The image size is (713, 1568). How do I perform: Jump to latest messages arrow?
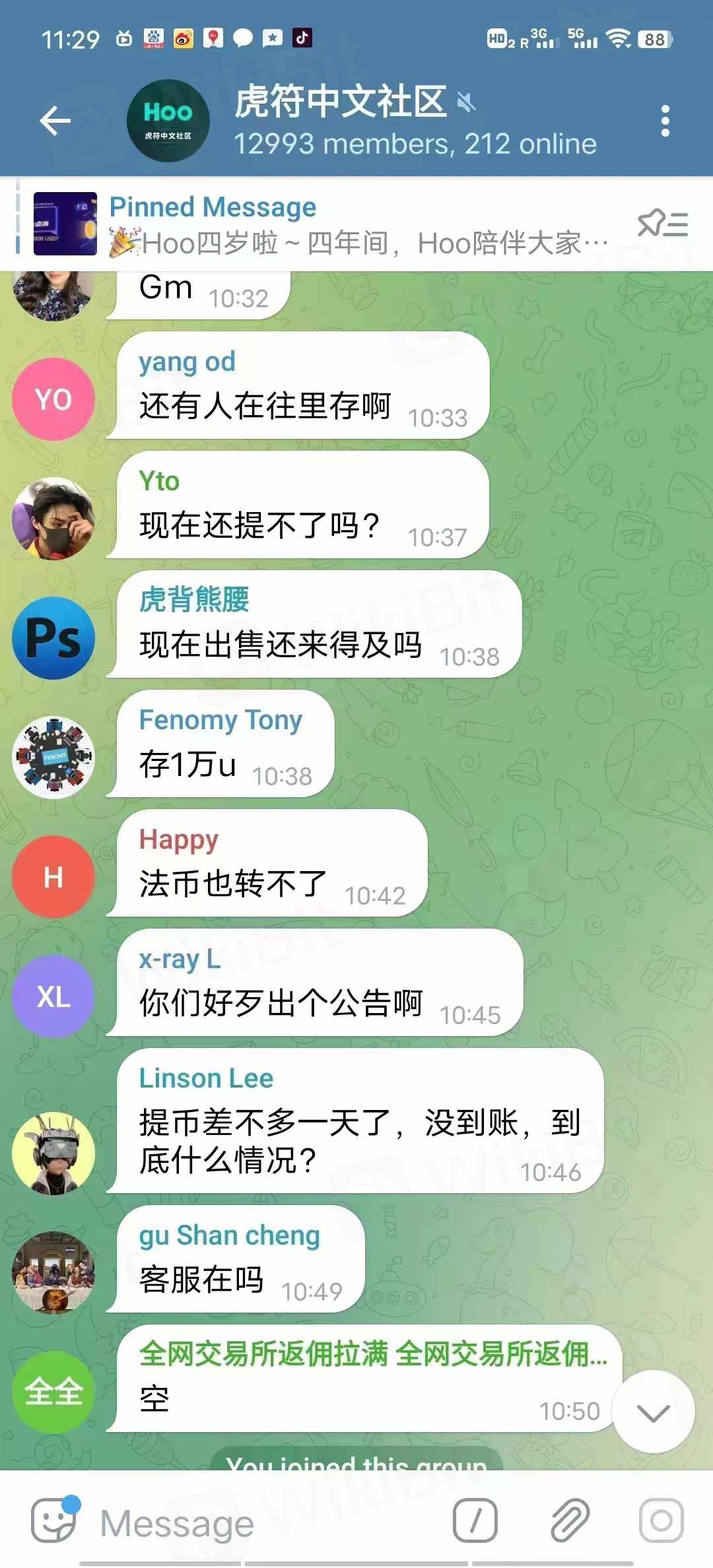click(x=653, y=1412)
